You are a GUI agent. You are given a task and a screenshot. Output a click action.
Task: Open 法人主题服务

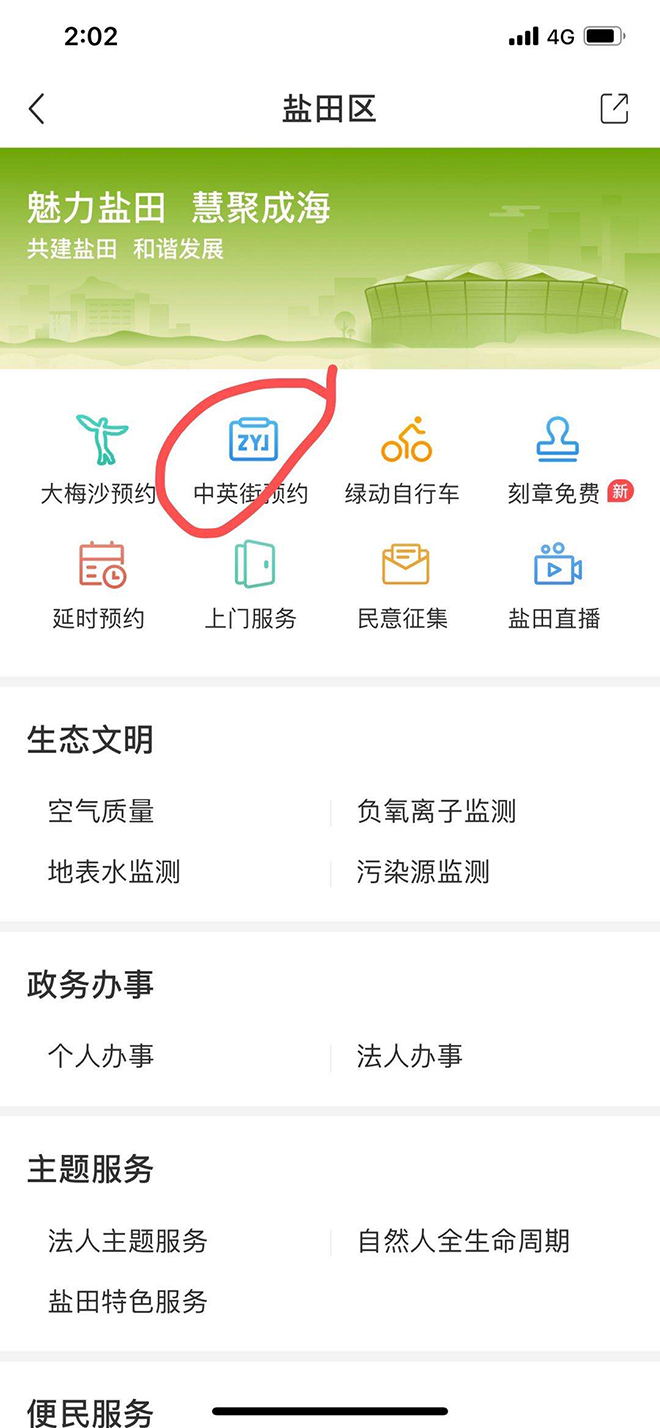point(128,1241)
